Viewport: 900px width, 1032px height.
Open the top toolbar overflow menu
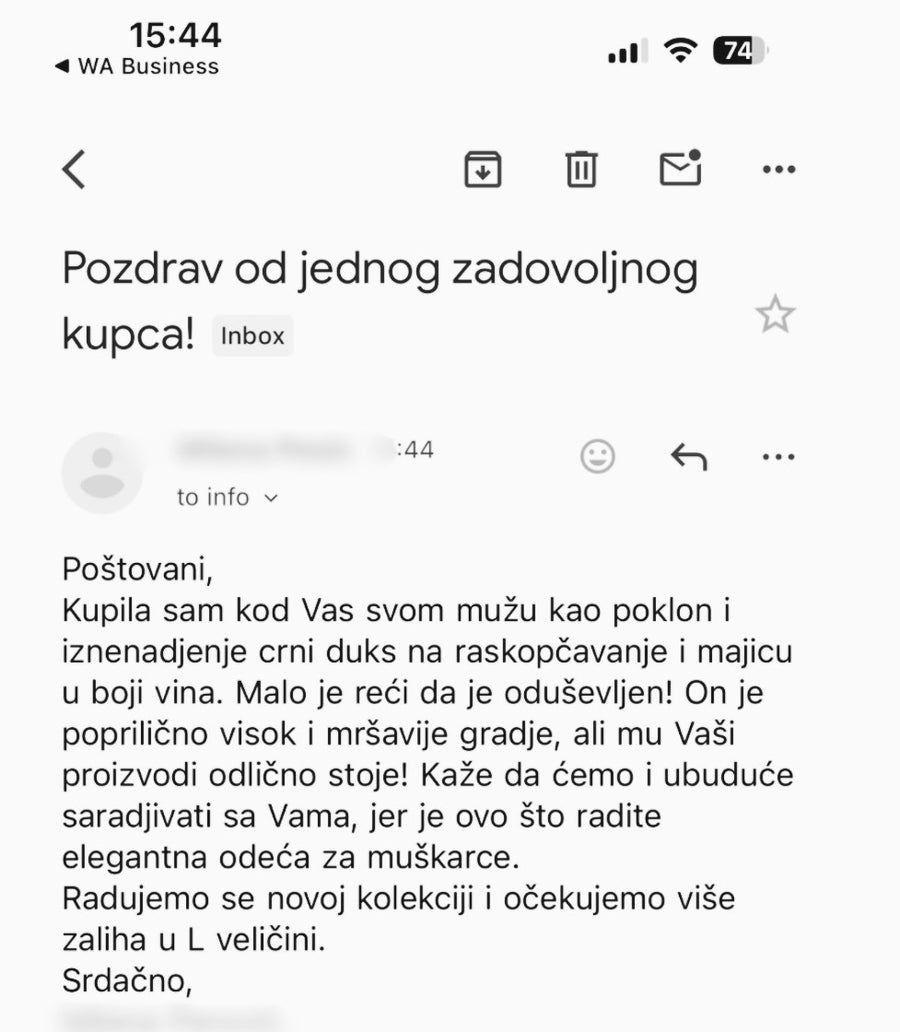tap(779, 169)
